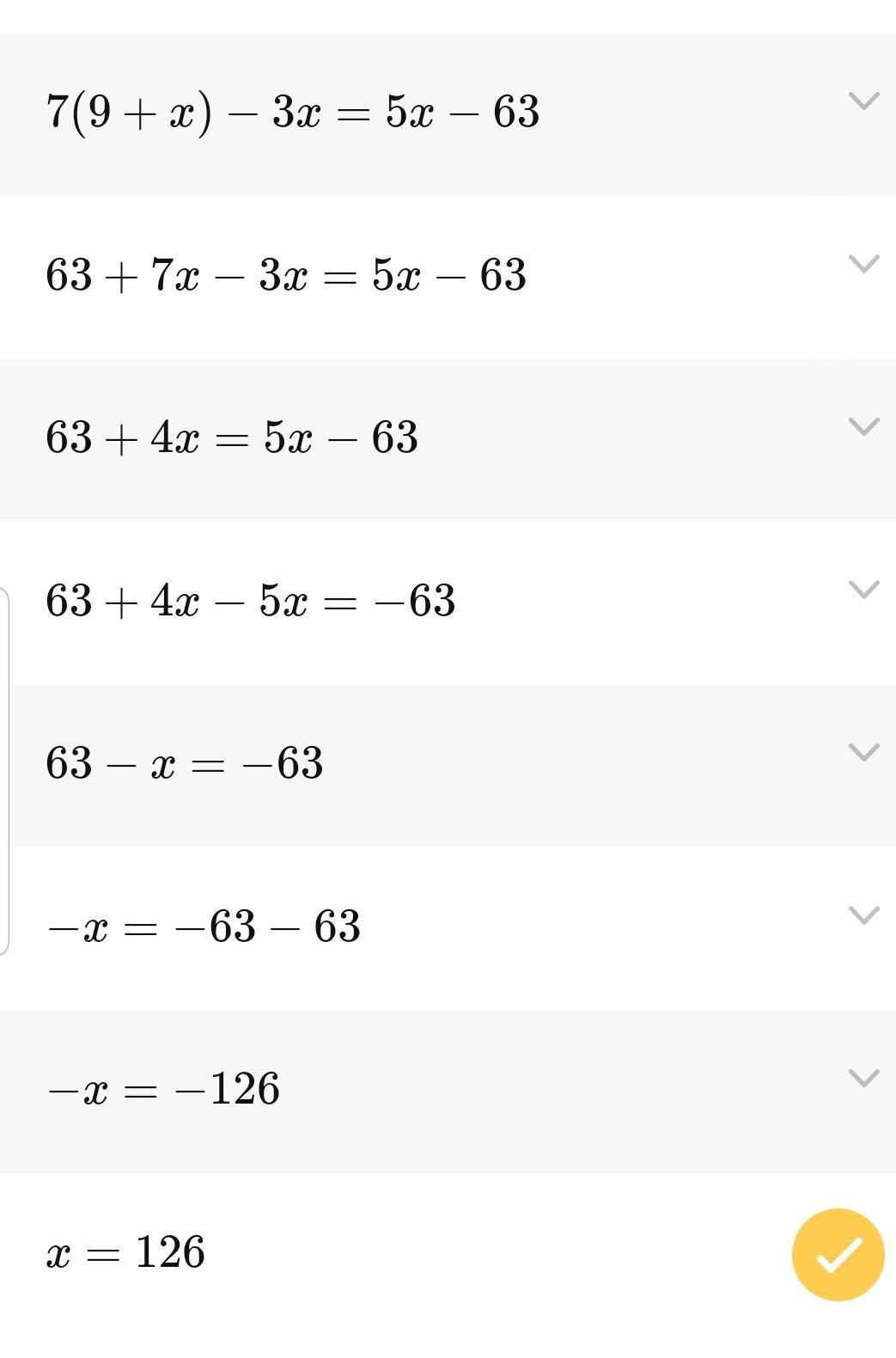Expand the step −x = −126

(x=863, y=1078)
